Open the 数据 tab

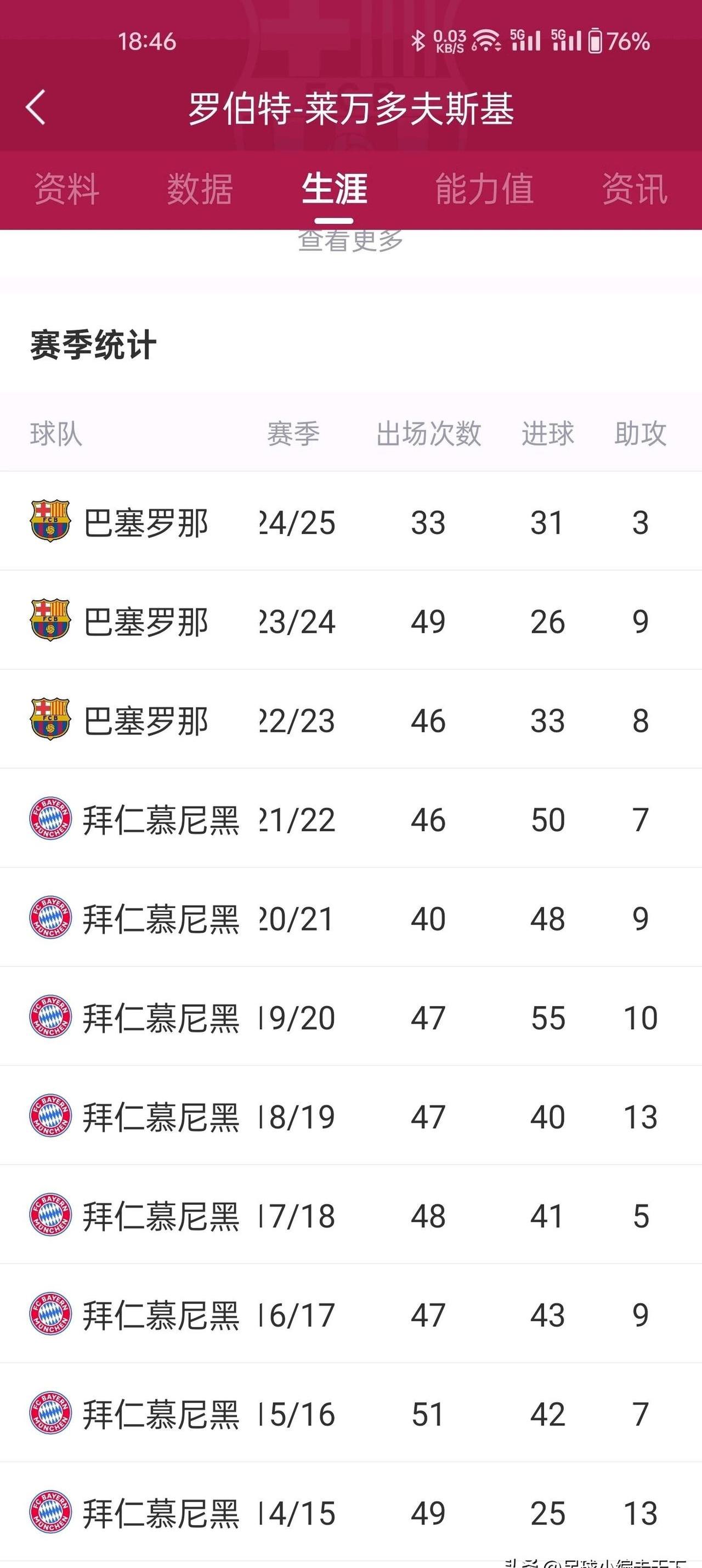(x=200, y=189)
